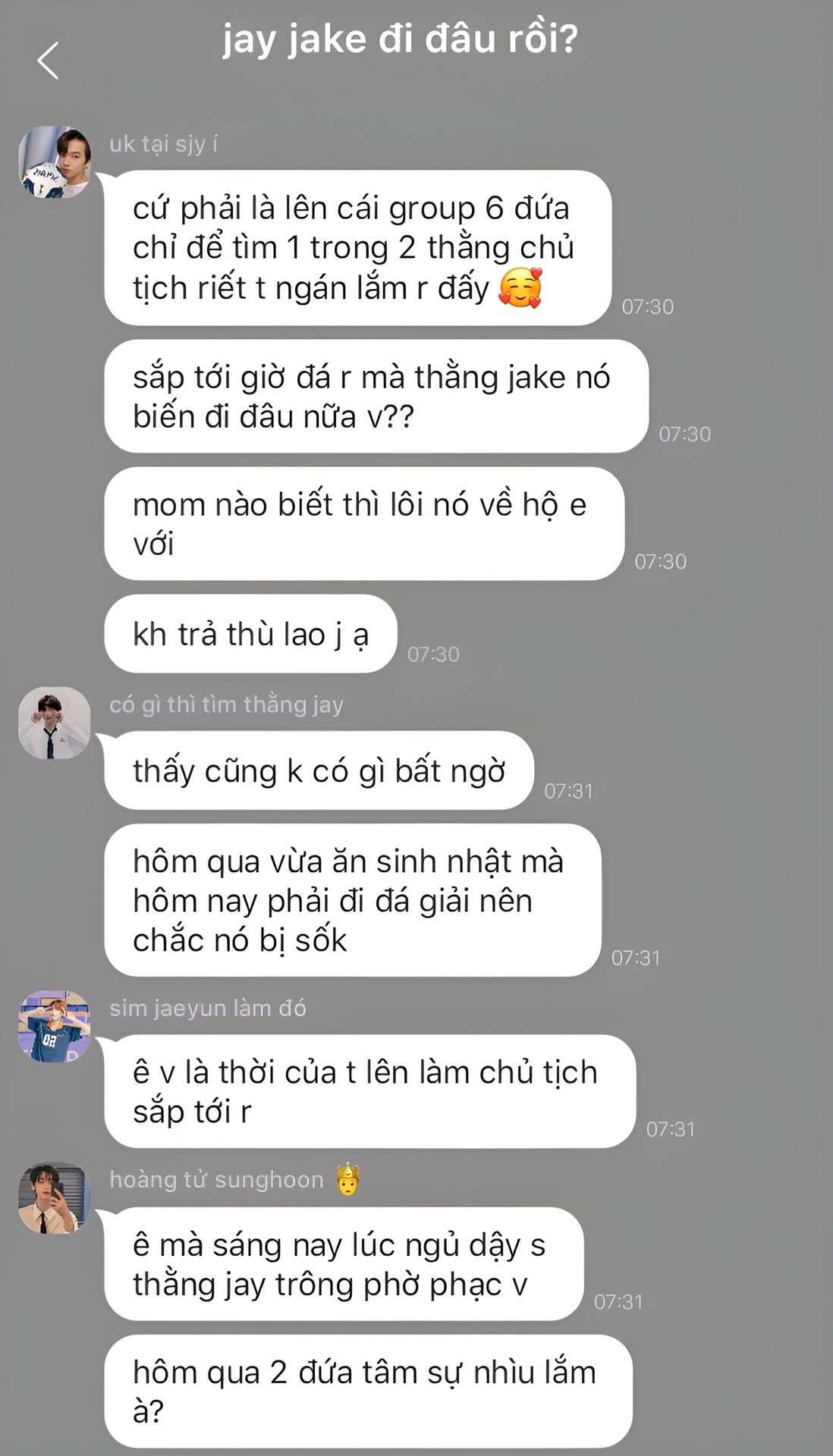833x1456 pixels.
Task: Go back from the group chat
Action: click(48, 61)
